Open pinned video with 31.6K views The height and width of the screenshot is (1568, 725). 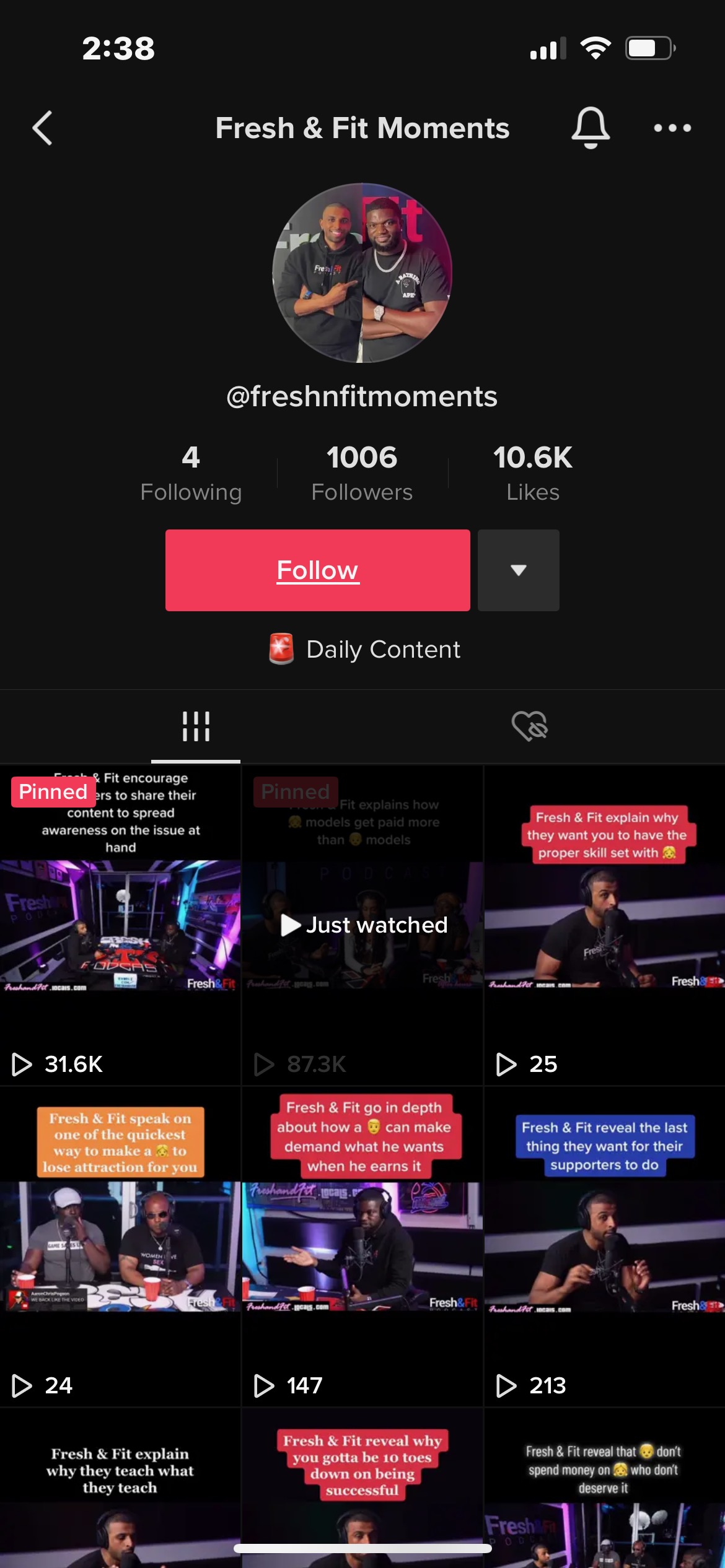point(120,924)
